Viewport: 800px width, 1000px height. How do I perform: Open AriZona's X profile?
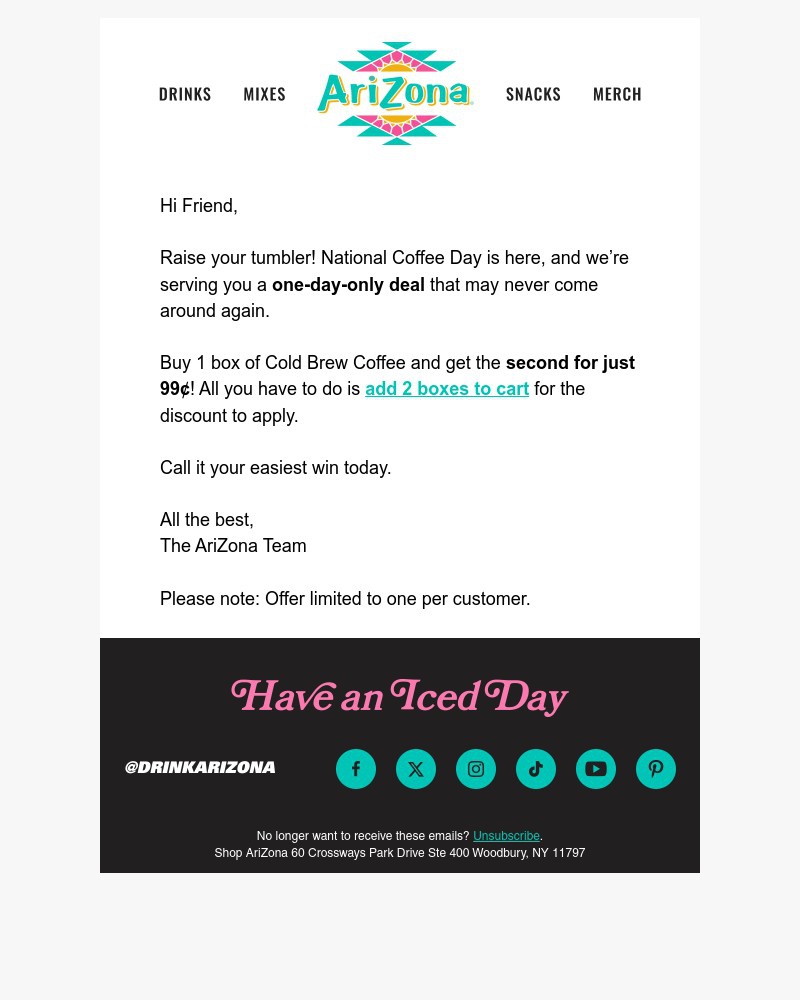[x=416, y=769]
